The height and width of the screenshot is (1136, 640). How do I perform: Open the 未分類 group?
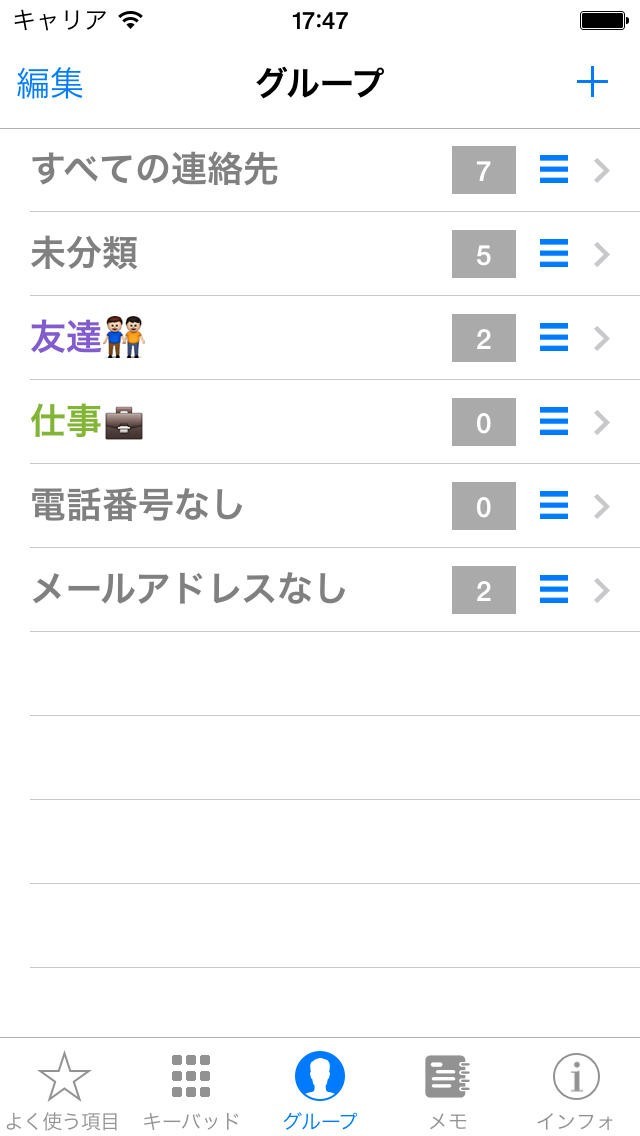point(85,254)
